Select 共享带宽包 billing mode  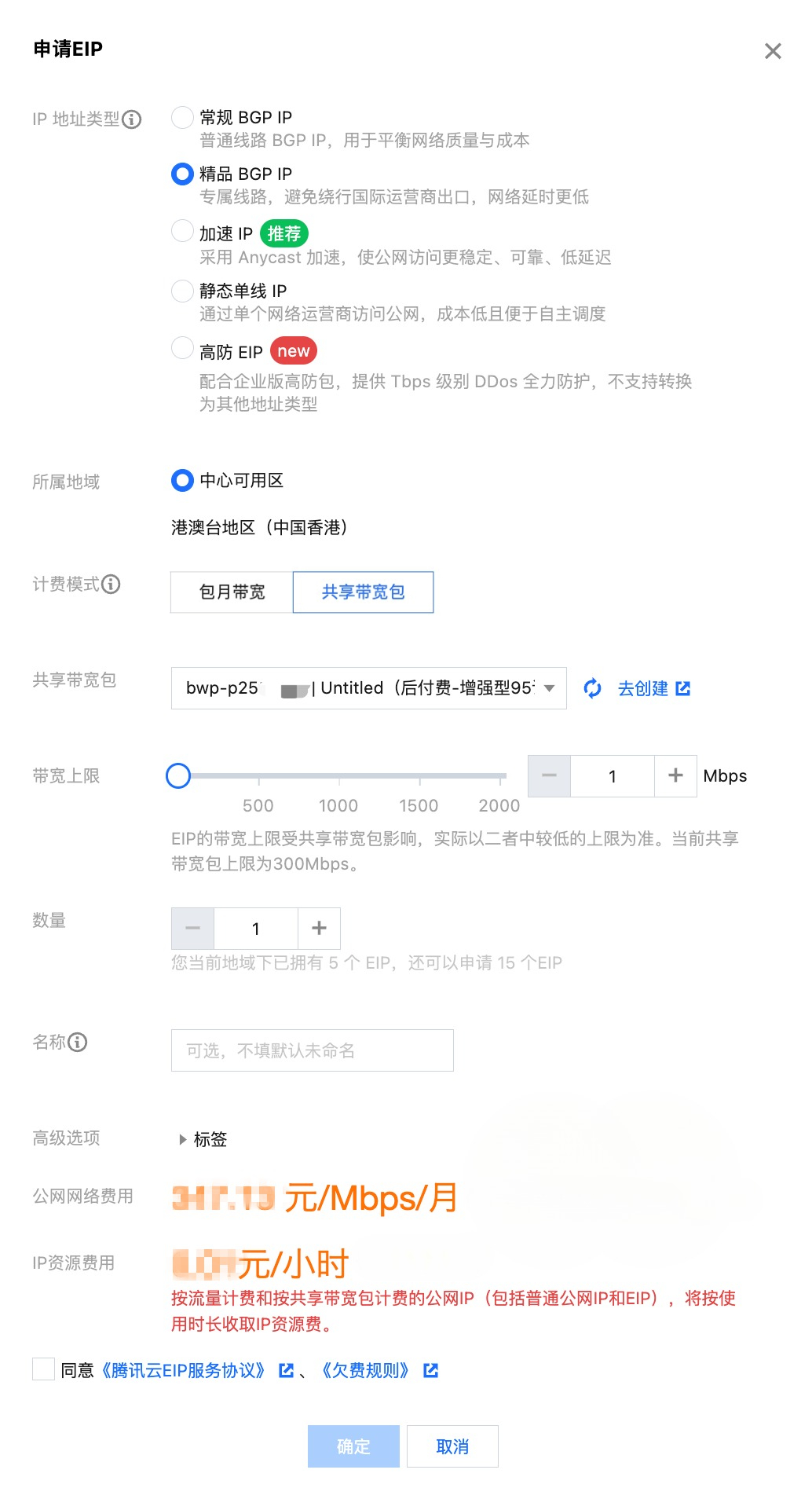pos(363,592)
